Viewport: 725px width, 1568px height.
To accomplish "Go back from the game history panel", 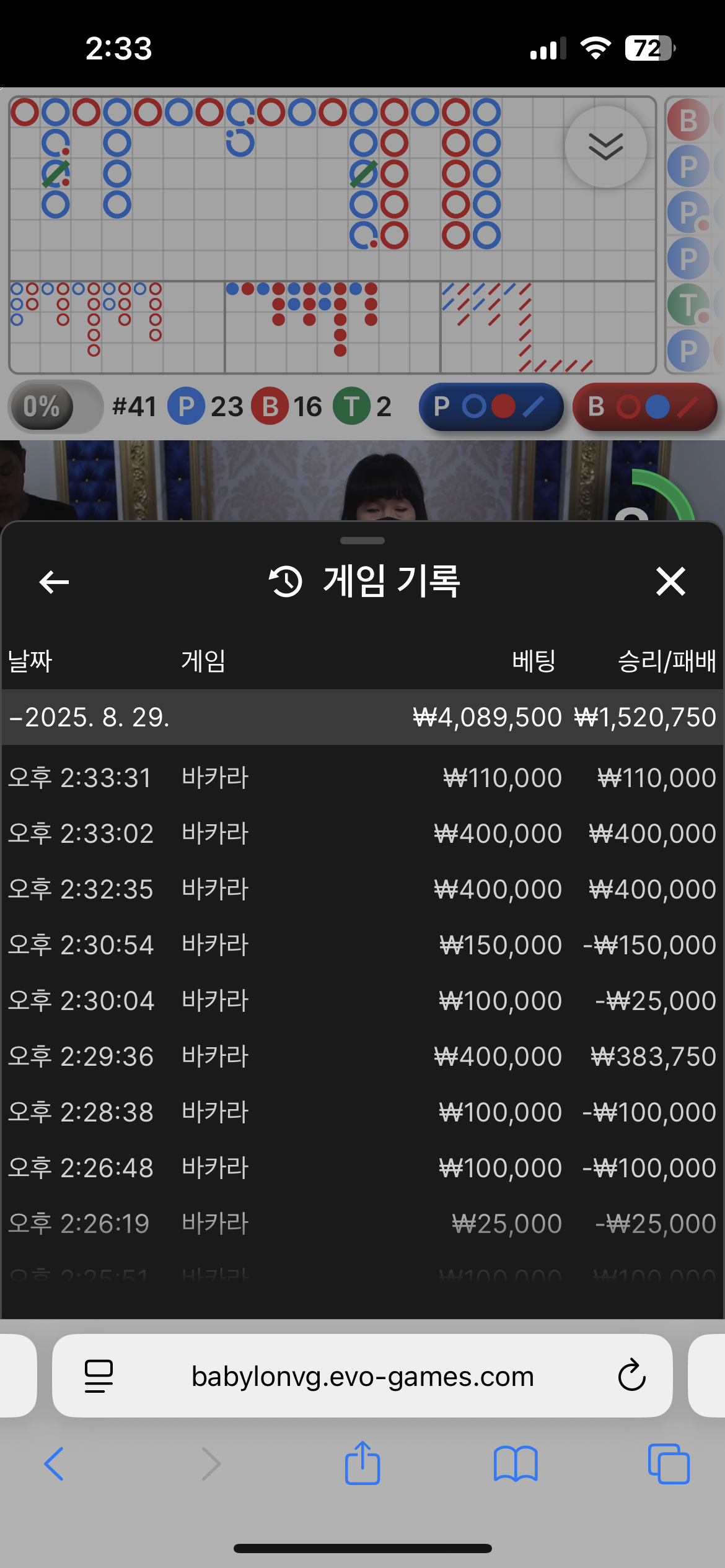I will [x=54, y=581].
